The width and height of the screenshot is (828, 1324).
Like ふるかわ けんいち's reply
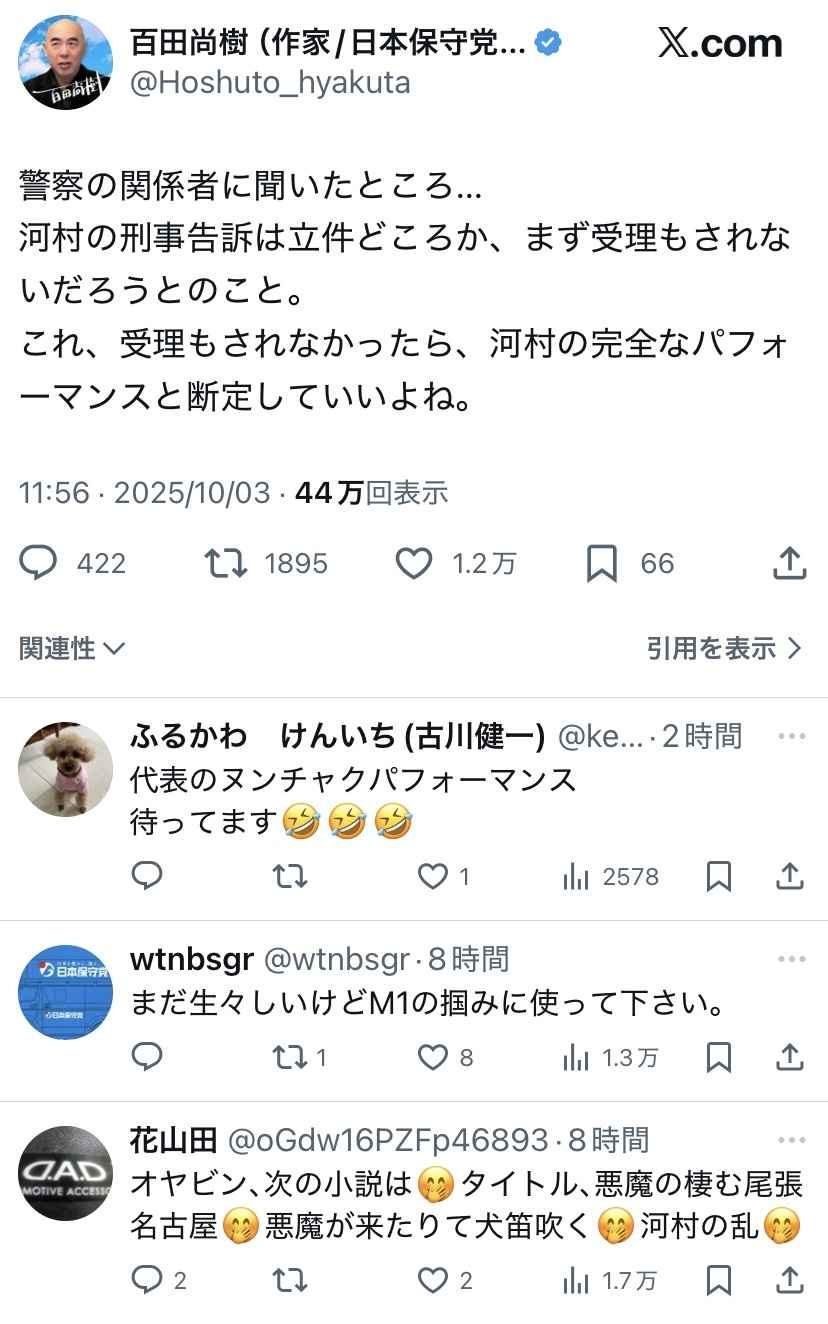point(432,877)
